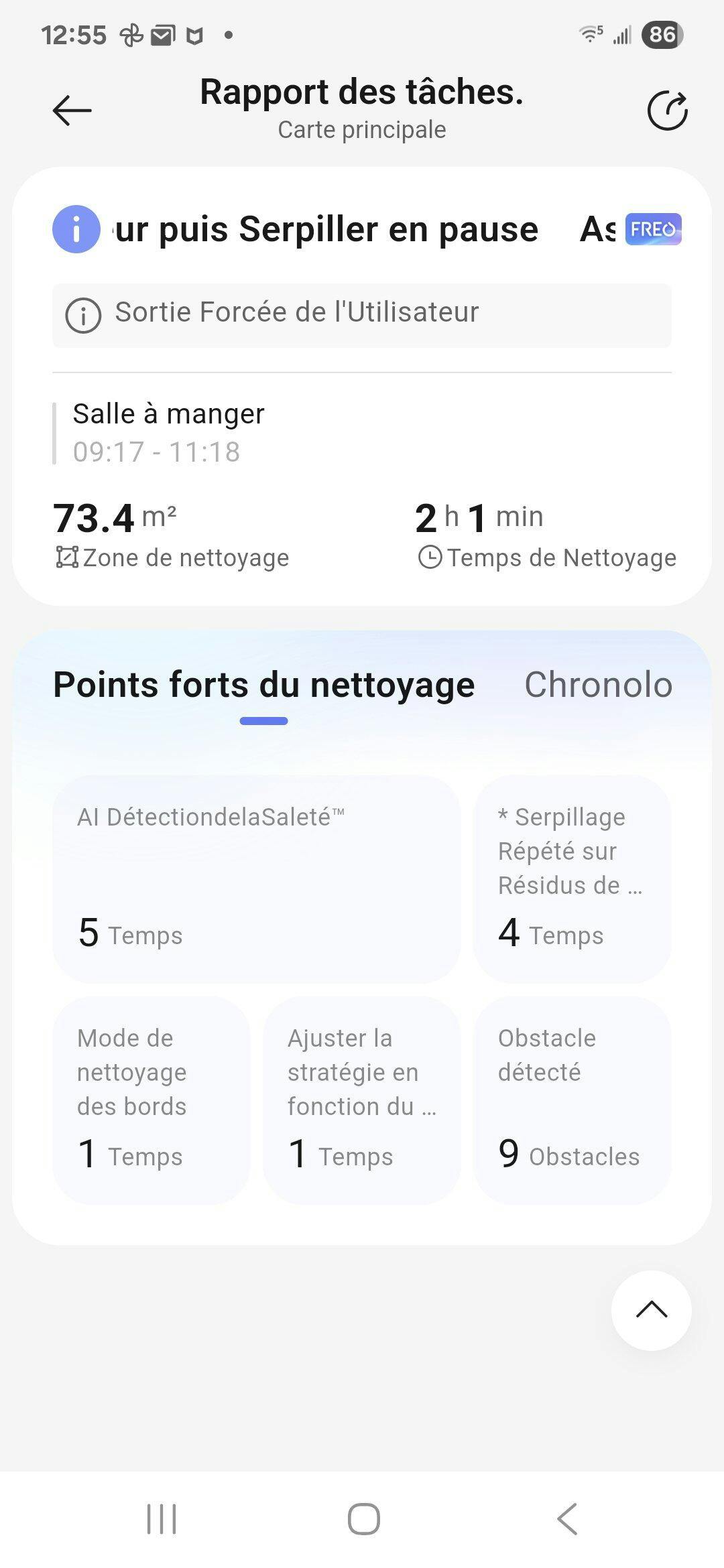Tap the system home button

pyautogui.click(x=363, y=1518)
